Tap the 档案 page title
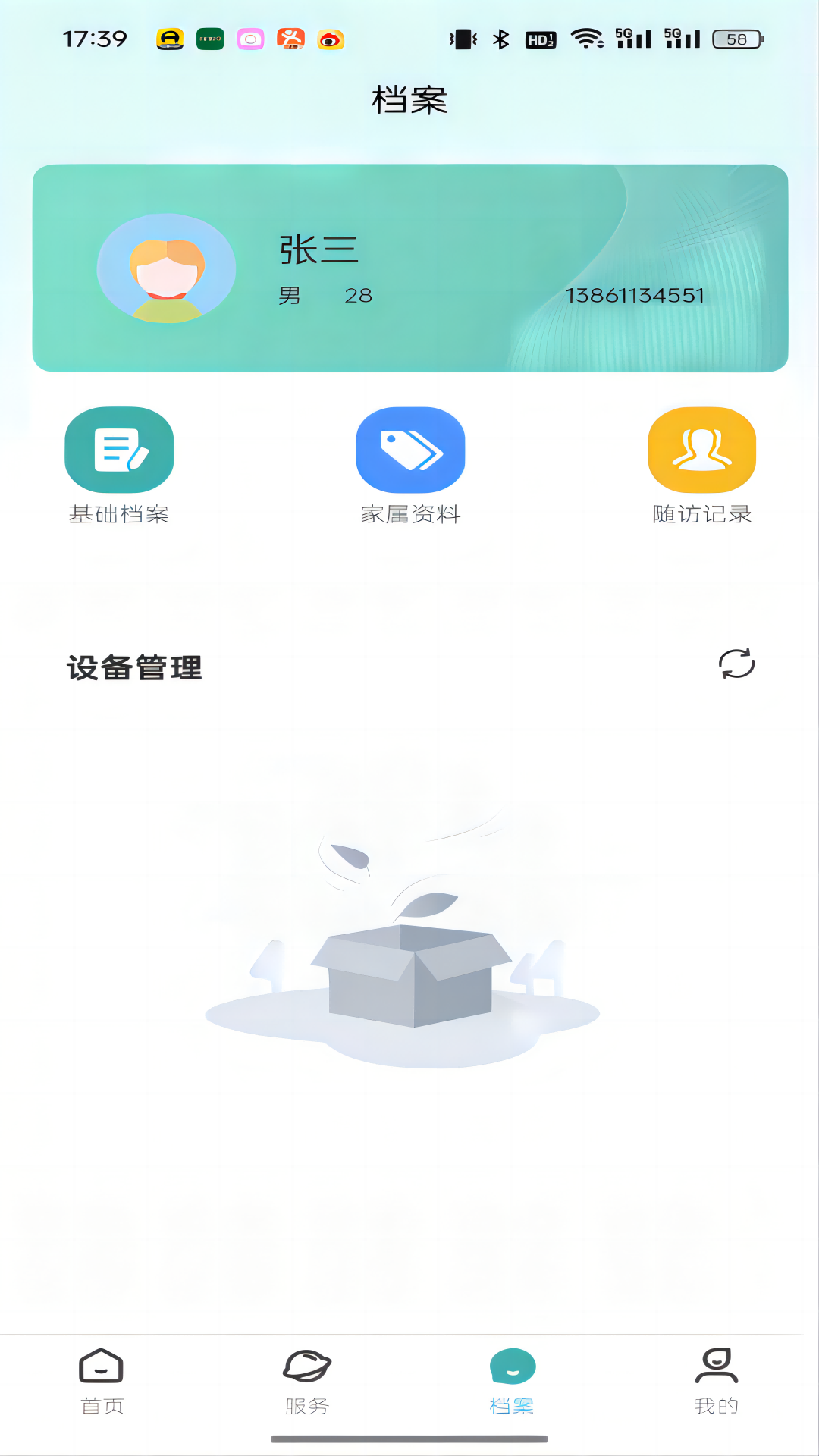 [x=409, y=99]
